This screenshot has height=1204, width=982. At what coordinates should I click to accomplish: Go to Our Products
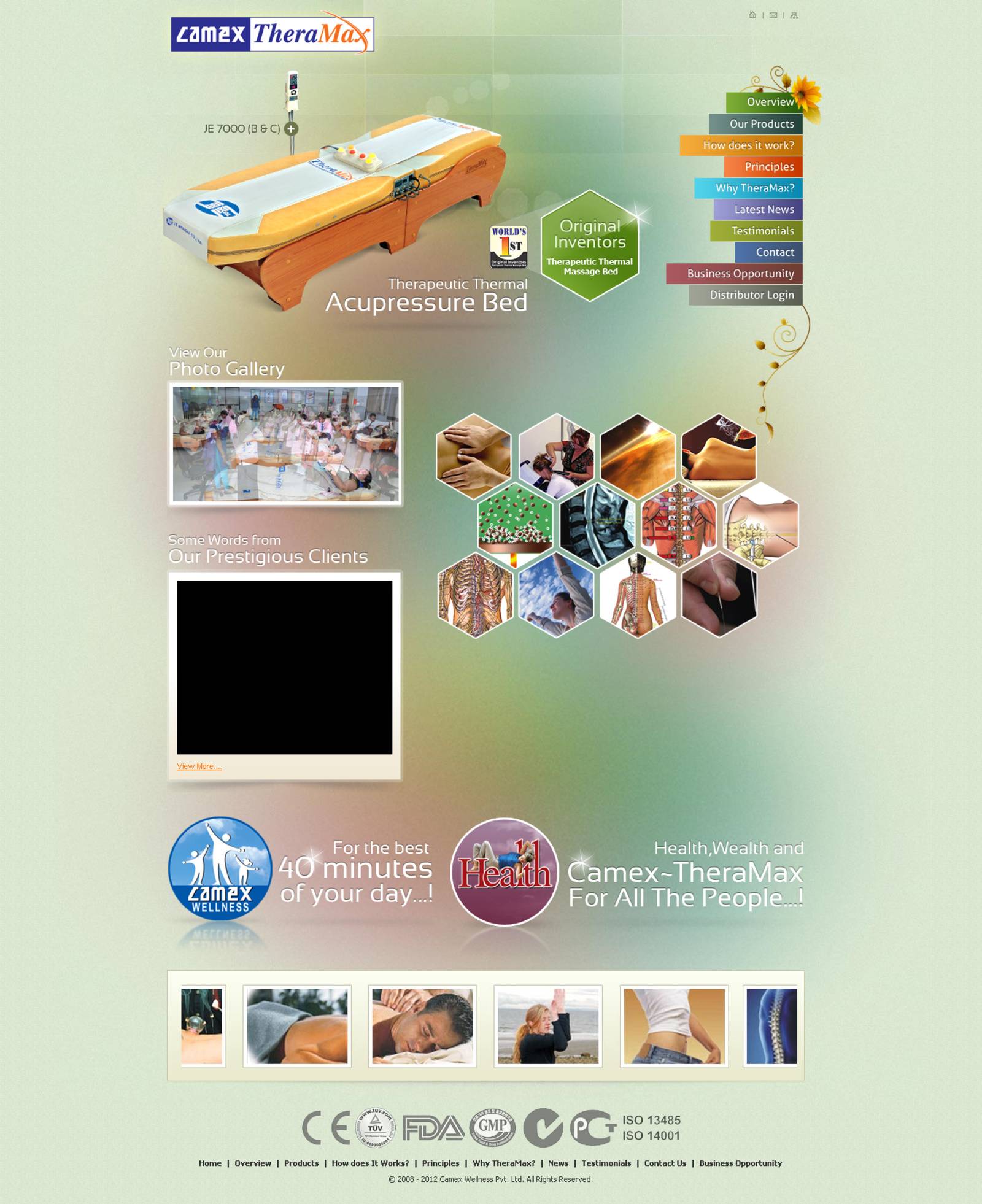click(761, 124)
